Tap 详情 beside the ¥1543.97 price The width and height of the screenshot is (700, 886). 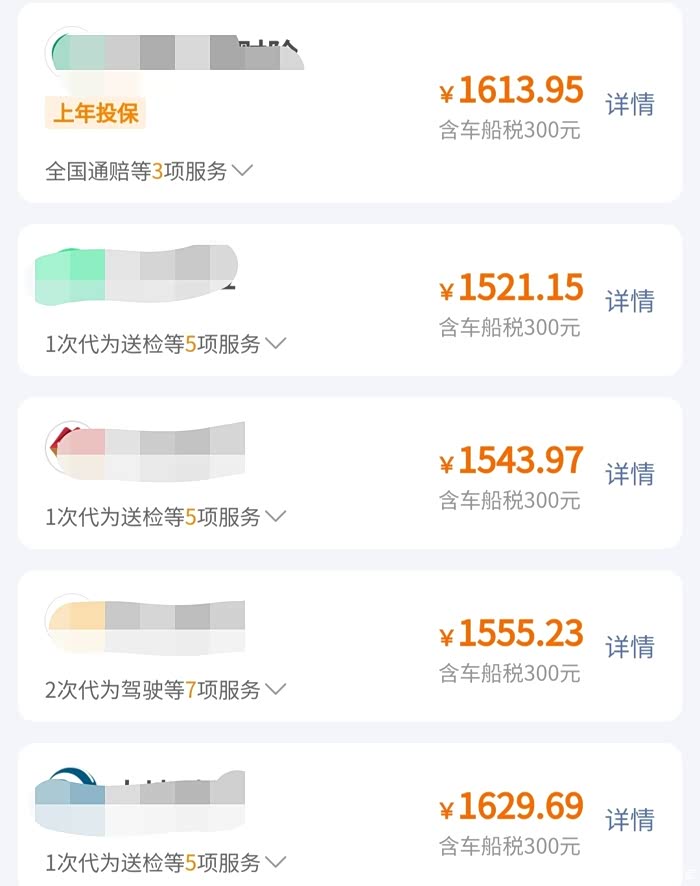(x=630, y=474)
